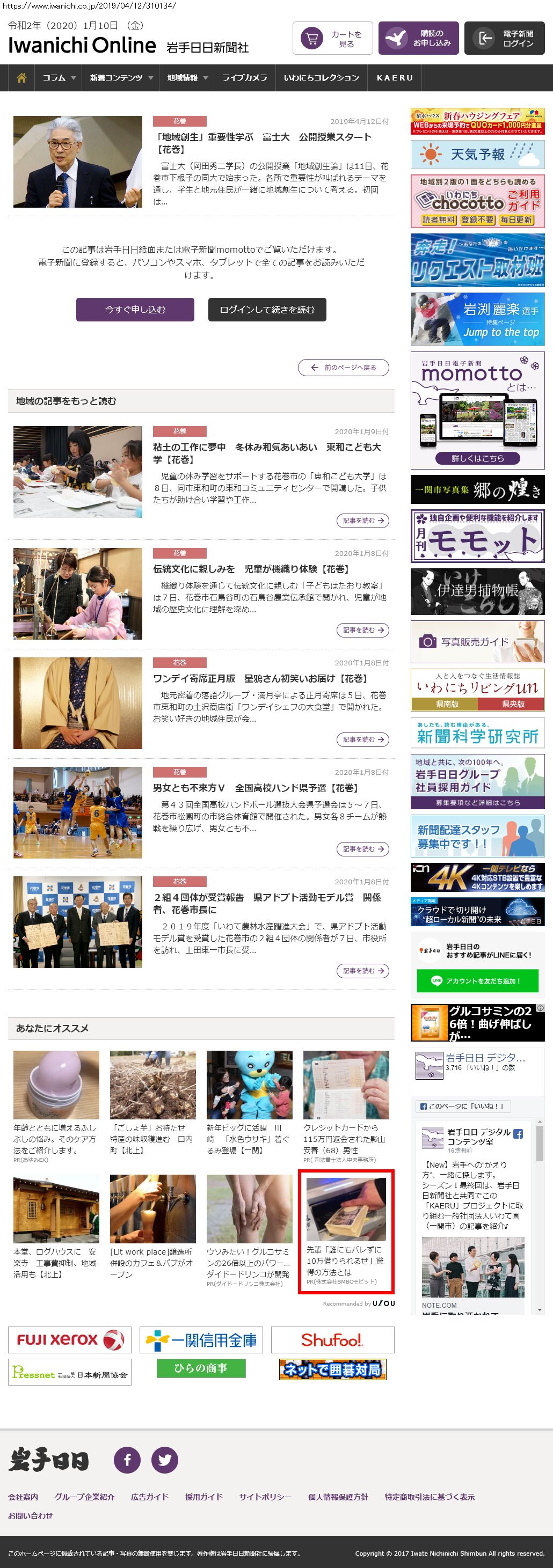The height and width of the screenshot is (1568, 553).
Task: Open 天気予報 weather banner
Action: [477, 155]
